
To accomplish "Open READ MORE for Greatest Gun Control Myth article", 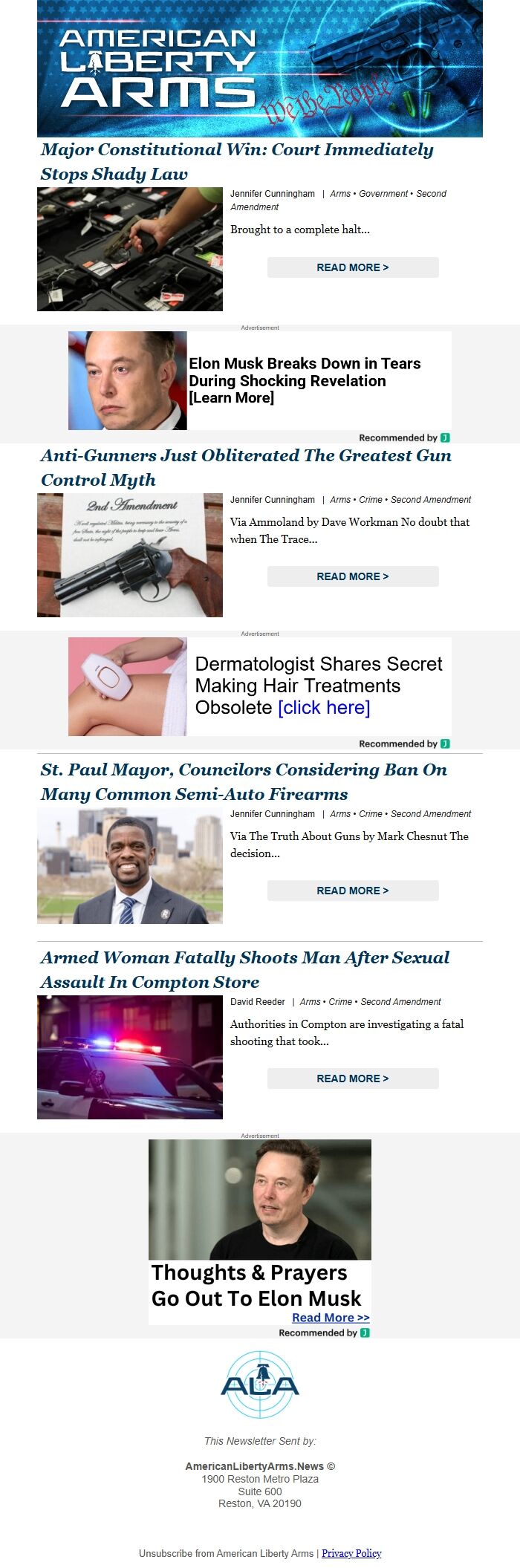I will pyautogui.click(x=353, y=576).
